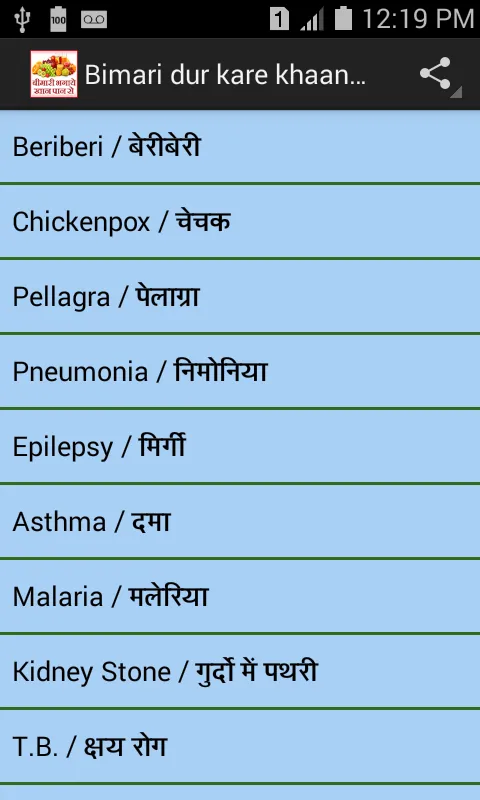Open Pellagra diet details

tap(240, 296)
